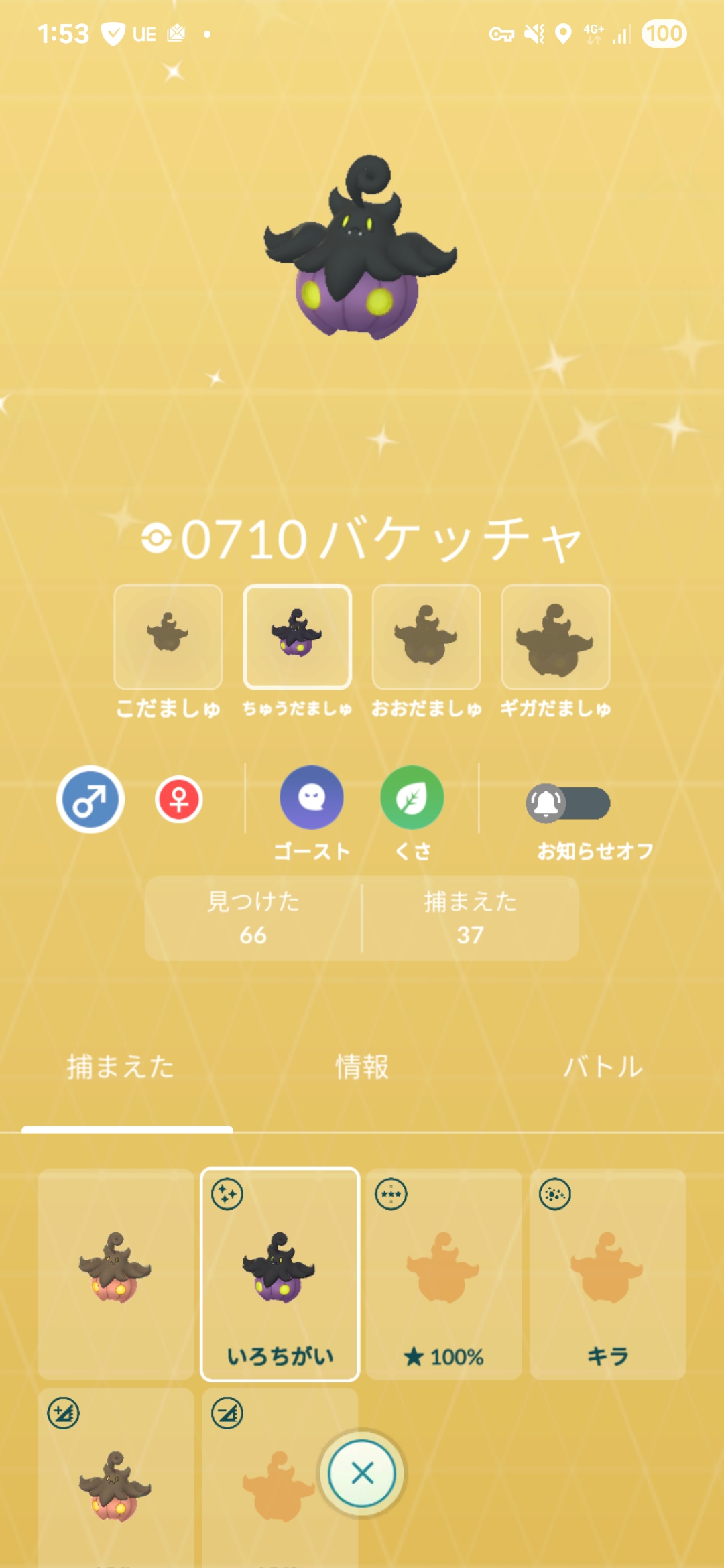Viewport: 724px width, 1568px height.
Task: Tap the くさ type icon
Action: 412,797
